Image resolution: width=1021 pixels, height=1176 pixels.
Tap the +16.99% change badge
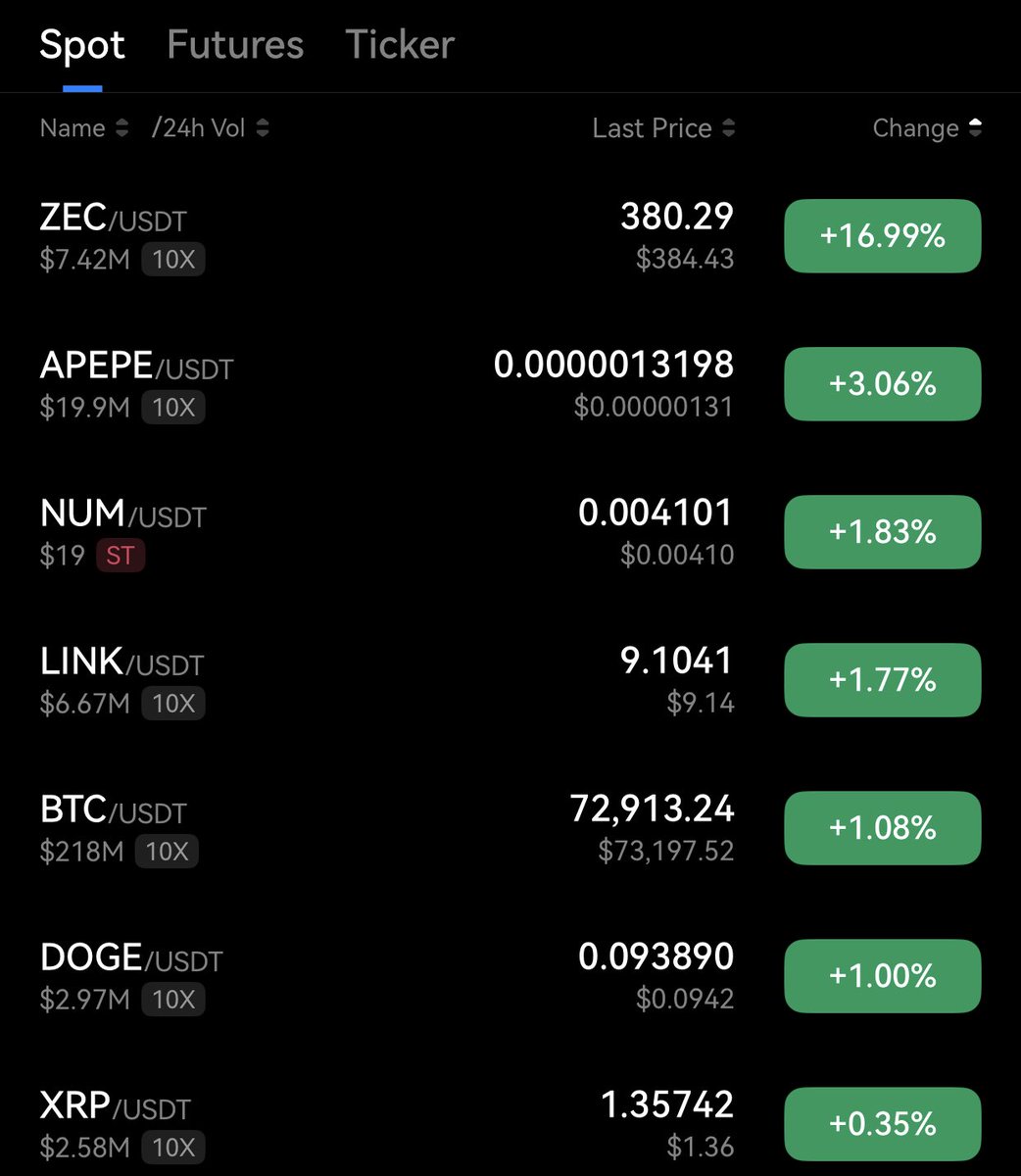tap(882, 236)
